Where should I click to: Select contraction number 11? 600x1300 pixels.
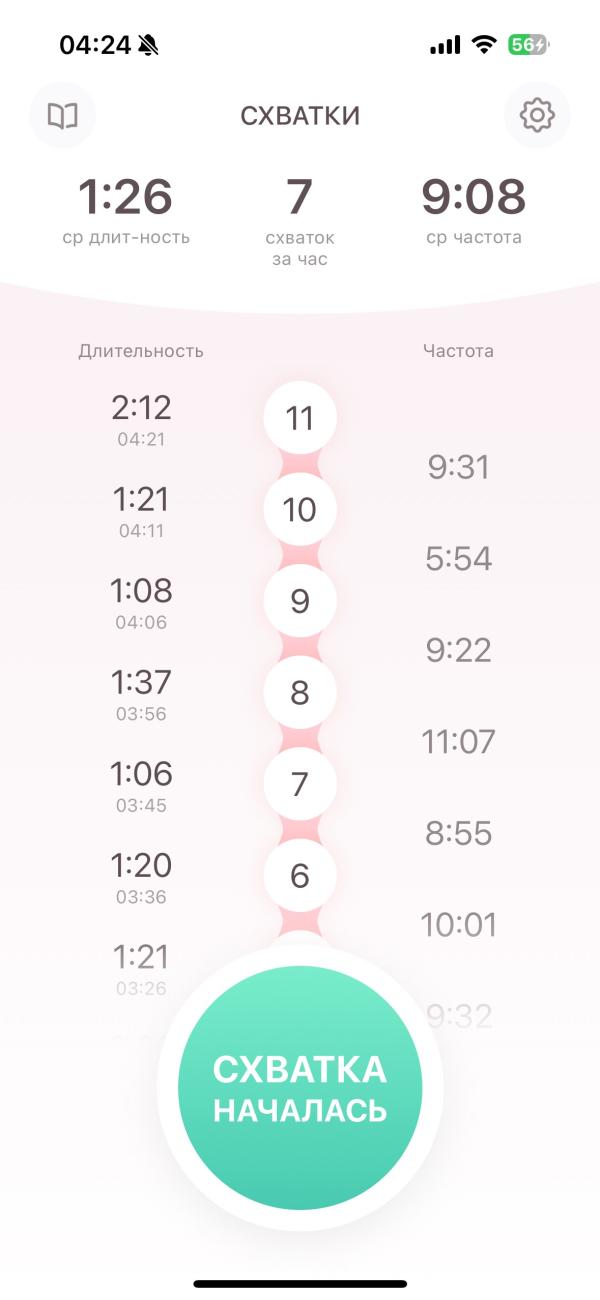pyautogui.click(x=300, y=418)
